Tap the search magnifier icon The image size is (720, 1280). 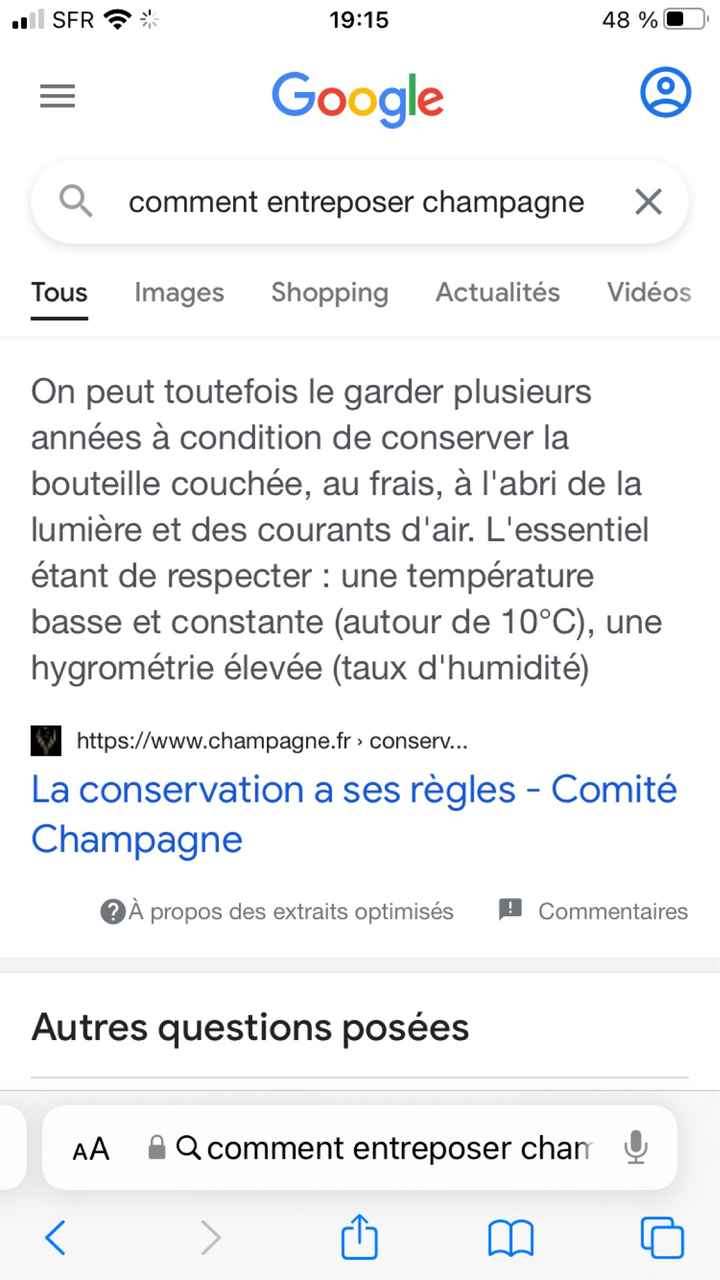pos(74,201)
